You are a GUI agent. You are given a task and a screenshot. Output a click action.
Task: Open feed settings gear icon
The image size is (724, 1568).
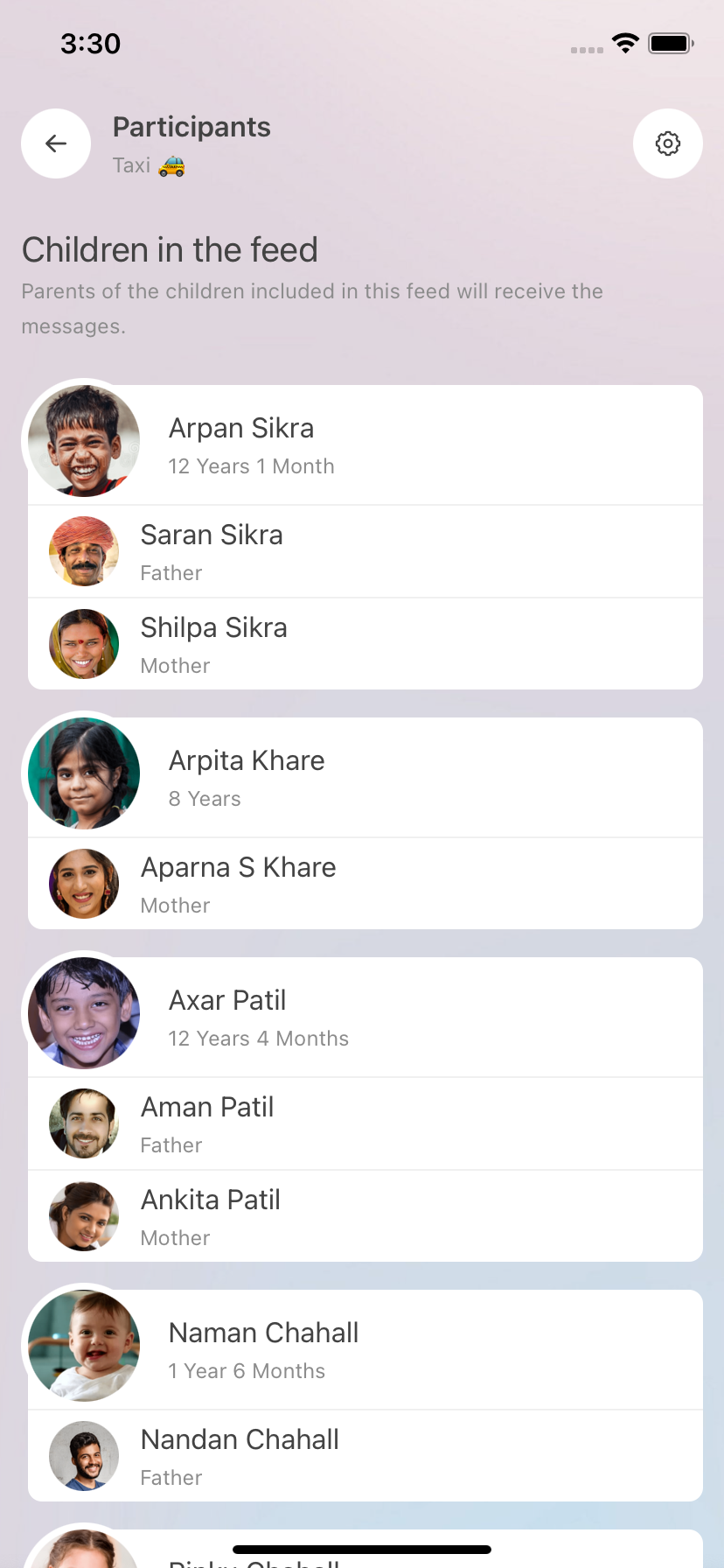point(667,143)
